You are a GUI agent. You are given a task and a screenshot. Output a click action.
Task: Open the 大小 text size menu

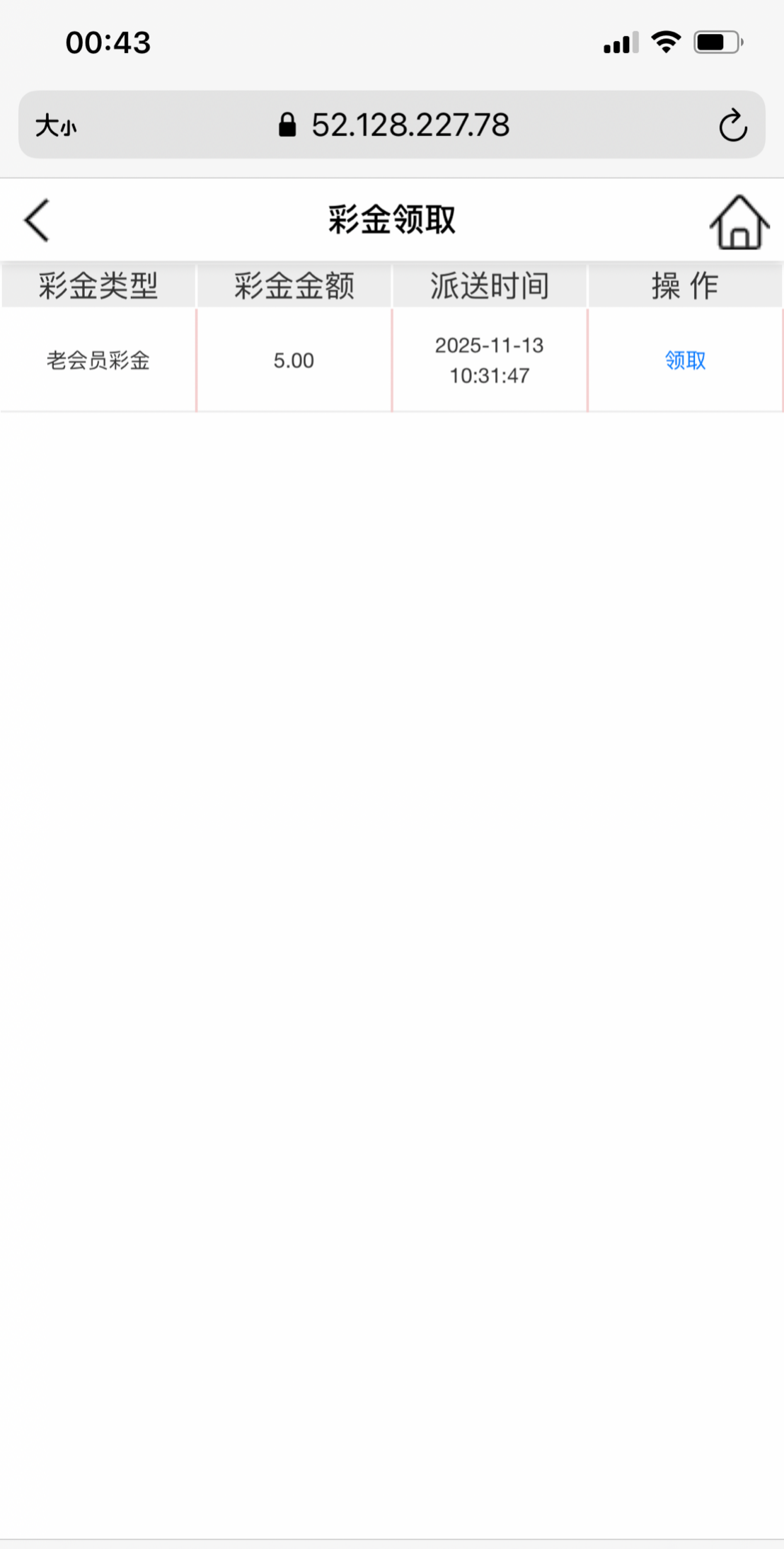[x=56, y=126]
